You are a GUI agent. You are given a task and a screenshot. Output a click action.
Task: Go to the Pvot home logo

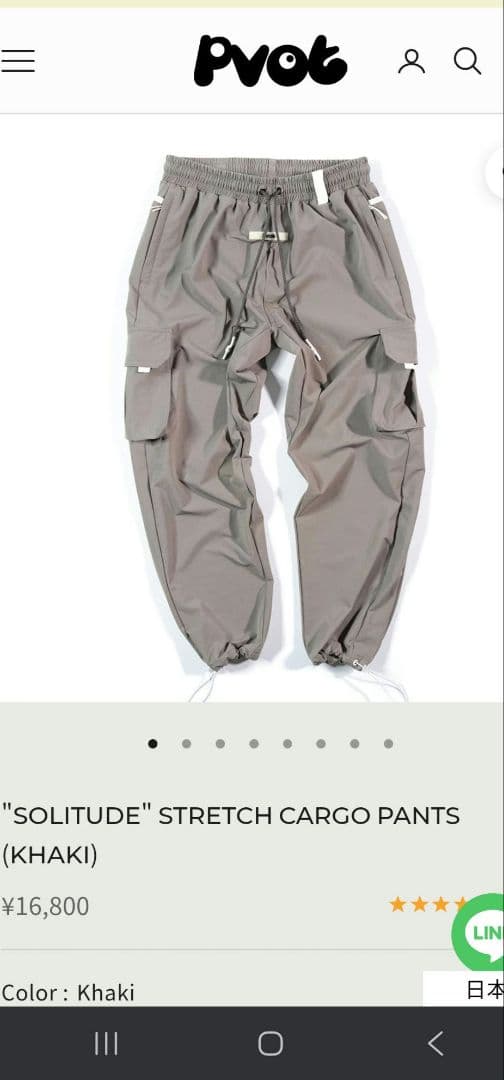tap(271, 61)
